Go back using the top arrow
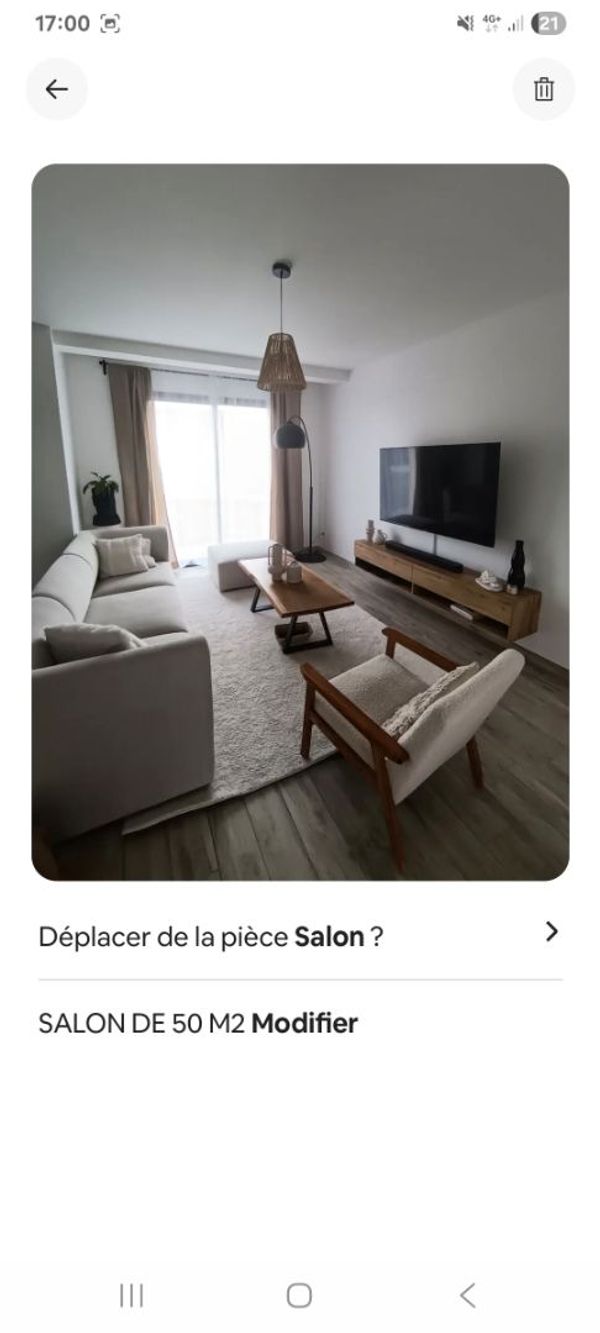This screenshot has height=1333, width=600. point(57,89)
